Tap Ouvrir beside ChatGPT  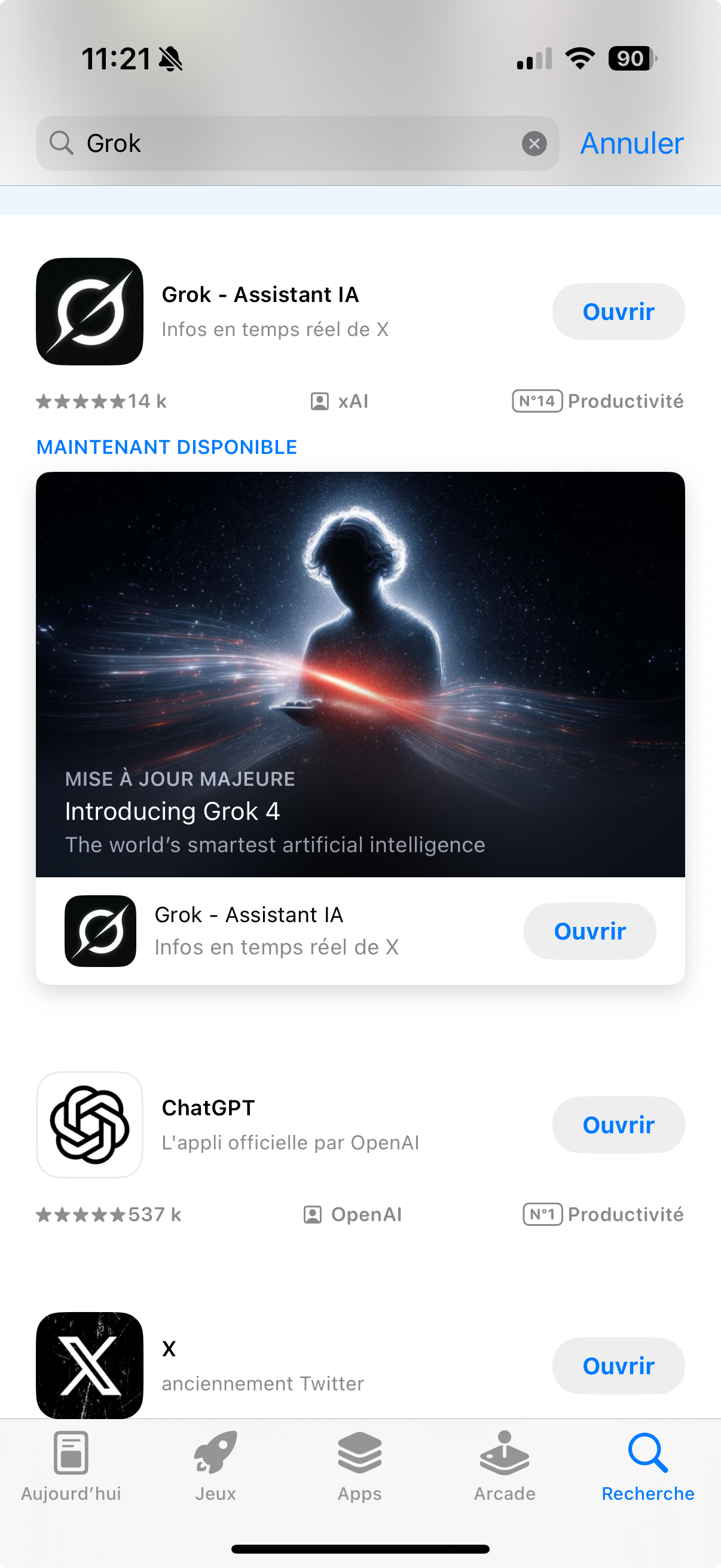pos(618,1124)
